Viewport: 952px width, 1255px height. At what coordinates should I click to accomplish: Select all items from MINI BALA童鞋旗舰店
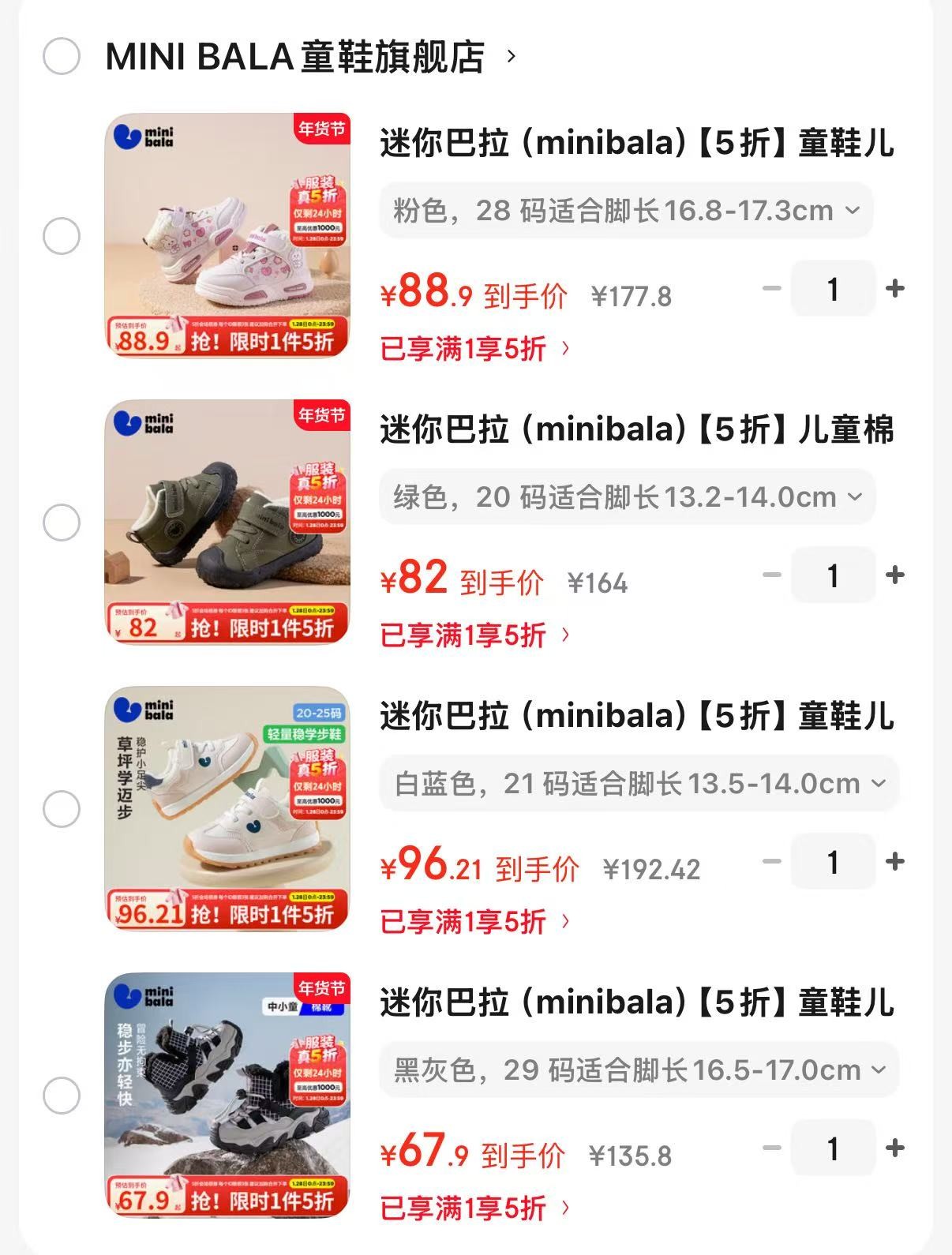[62, 56]
